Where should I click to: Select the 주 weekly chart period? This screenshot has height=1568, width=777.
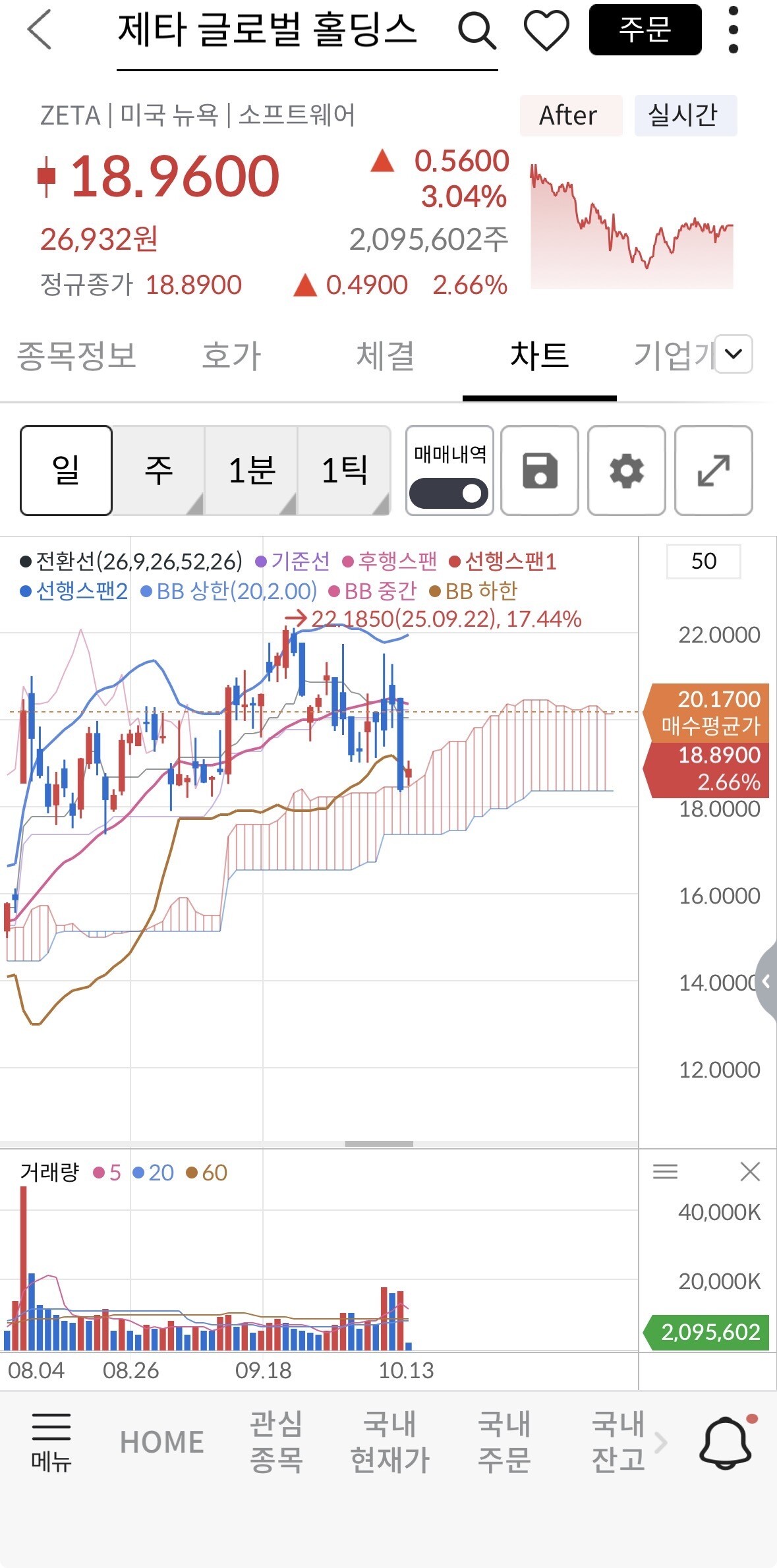158,470
